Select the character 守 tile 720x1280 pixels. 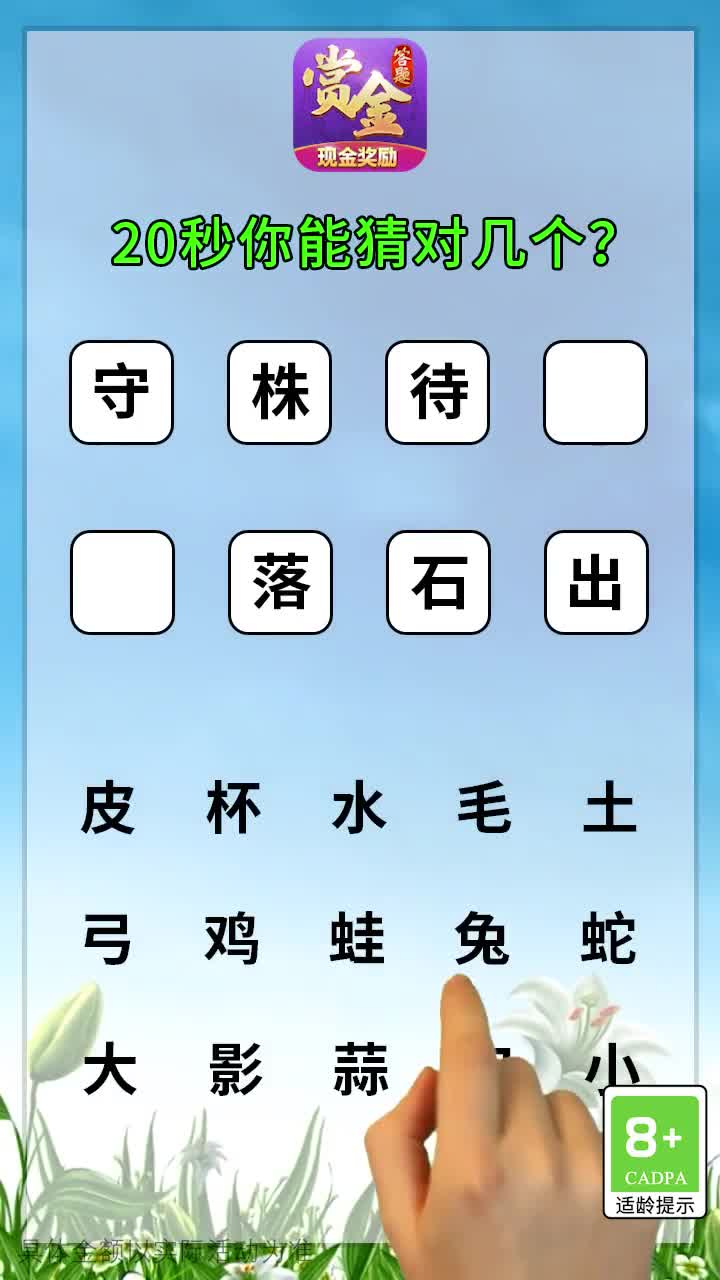point(120,392)
